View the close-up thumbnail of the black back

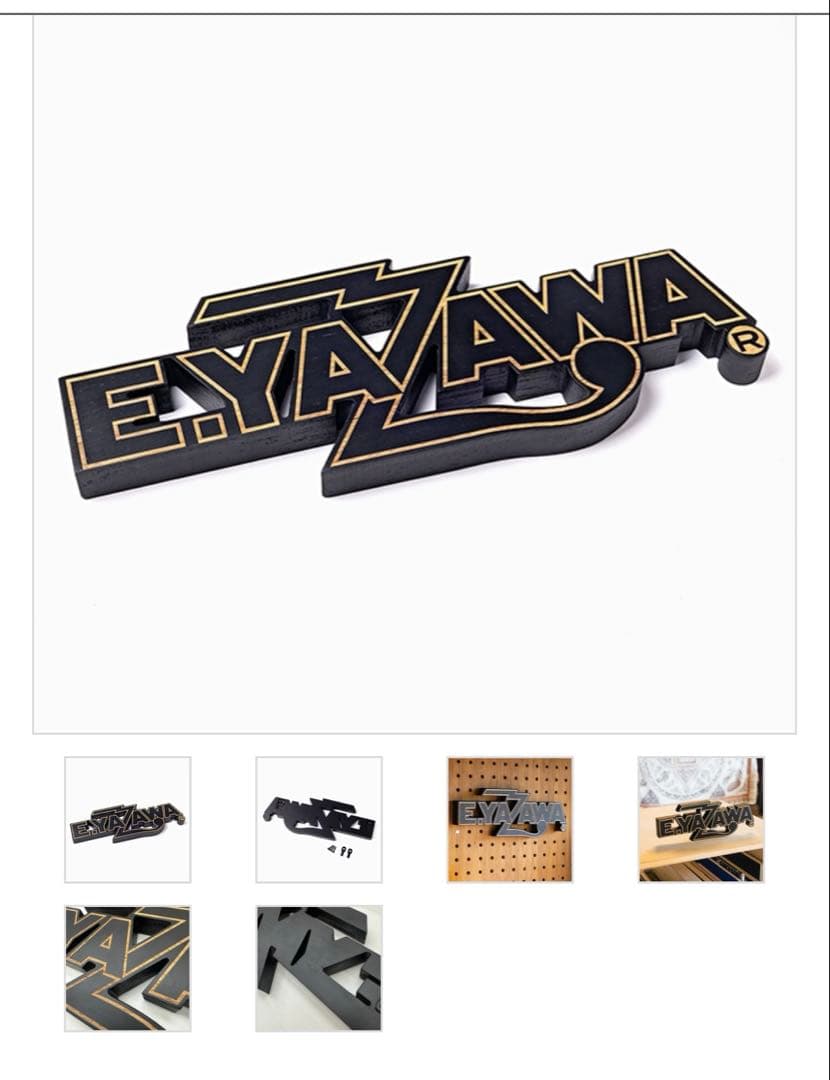[x=319, y=968]
